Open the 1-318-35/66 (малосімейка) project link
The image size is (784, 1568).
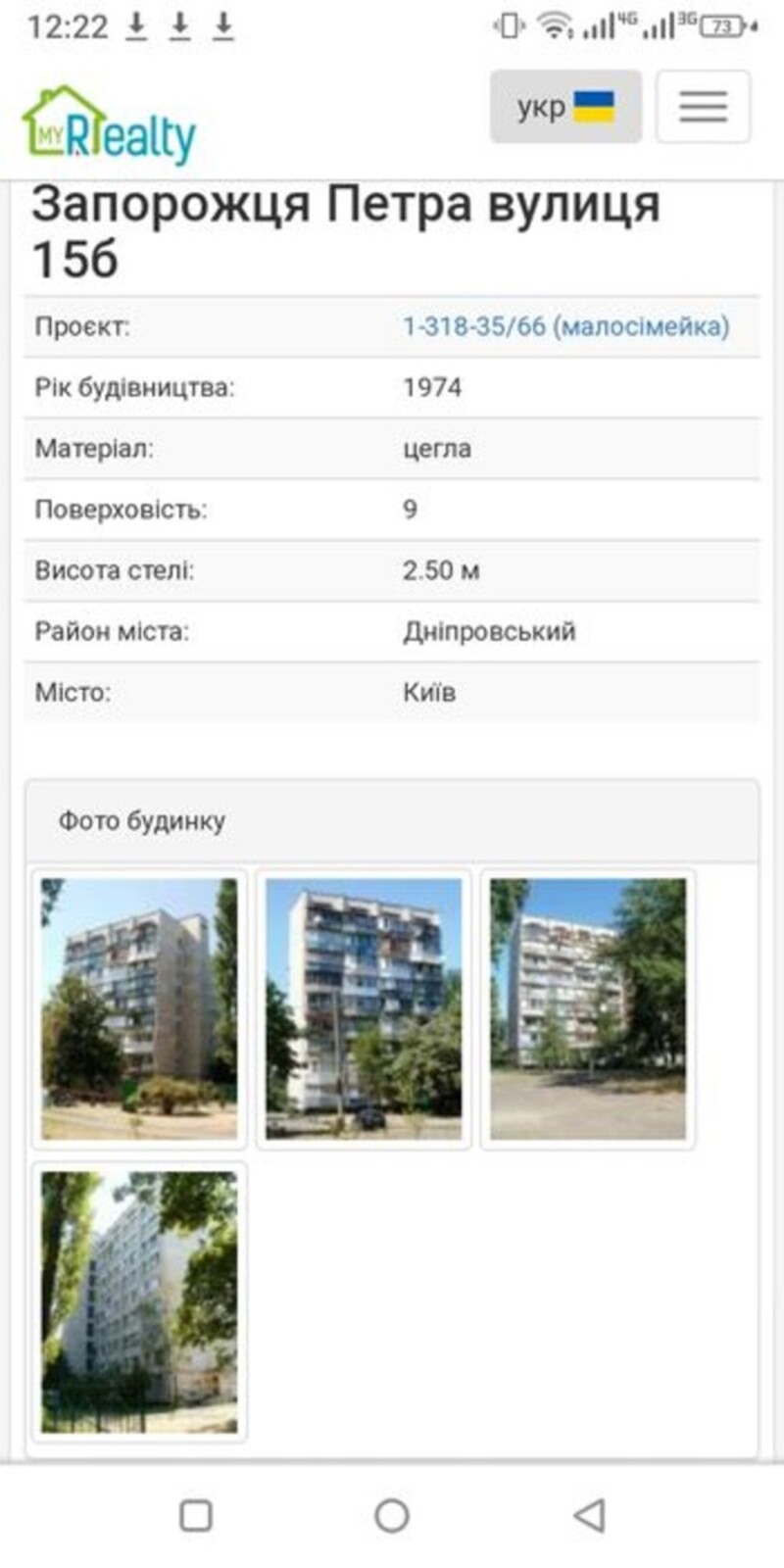click(565, 326)
